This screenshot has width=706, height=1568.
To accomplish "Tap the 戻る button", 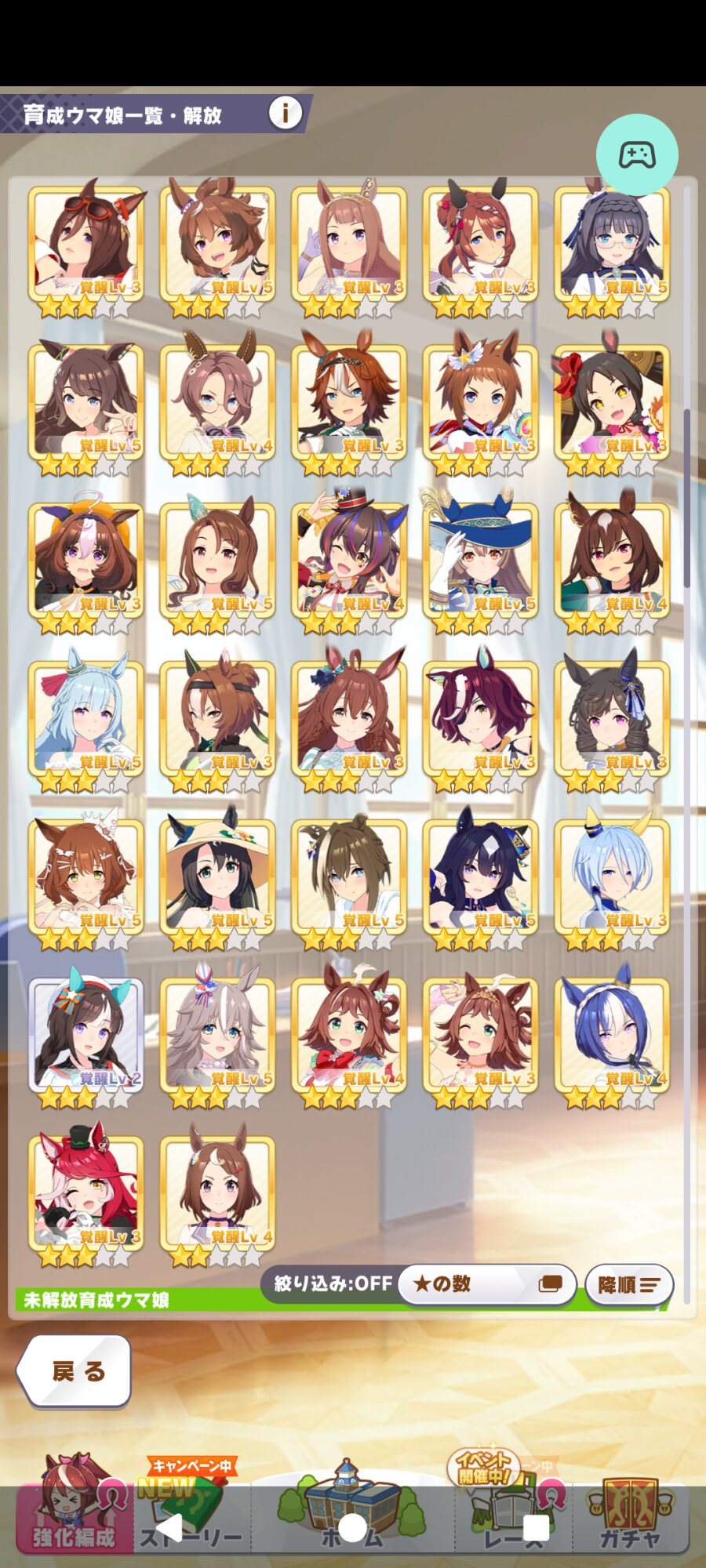I will point(75,1371).
